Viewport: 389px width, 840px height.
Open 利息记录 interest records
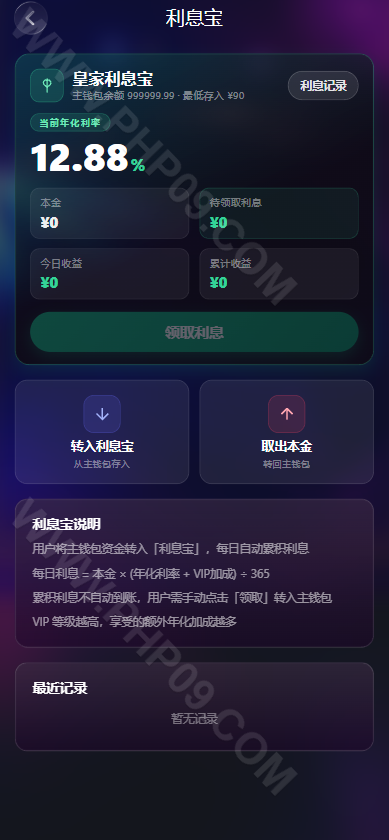pos(323,86)
